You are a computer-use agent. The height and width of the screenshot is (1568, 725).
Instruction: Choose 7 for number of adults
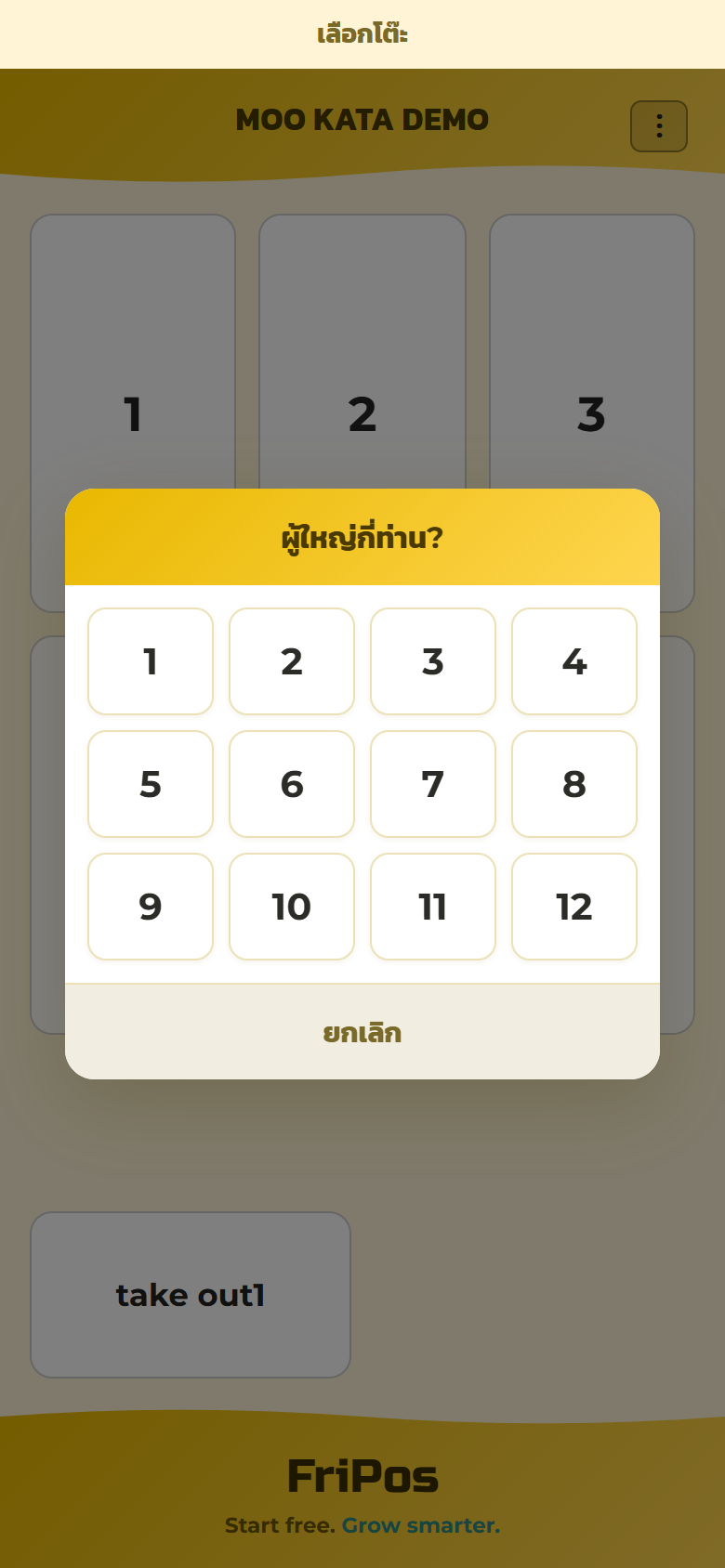[433, 784]
